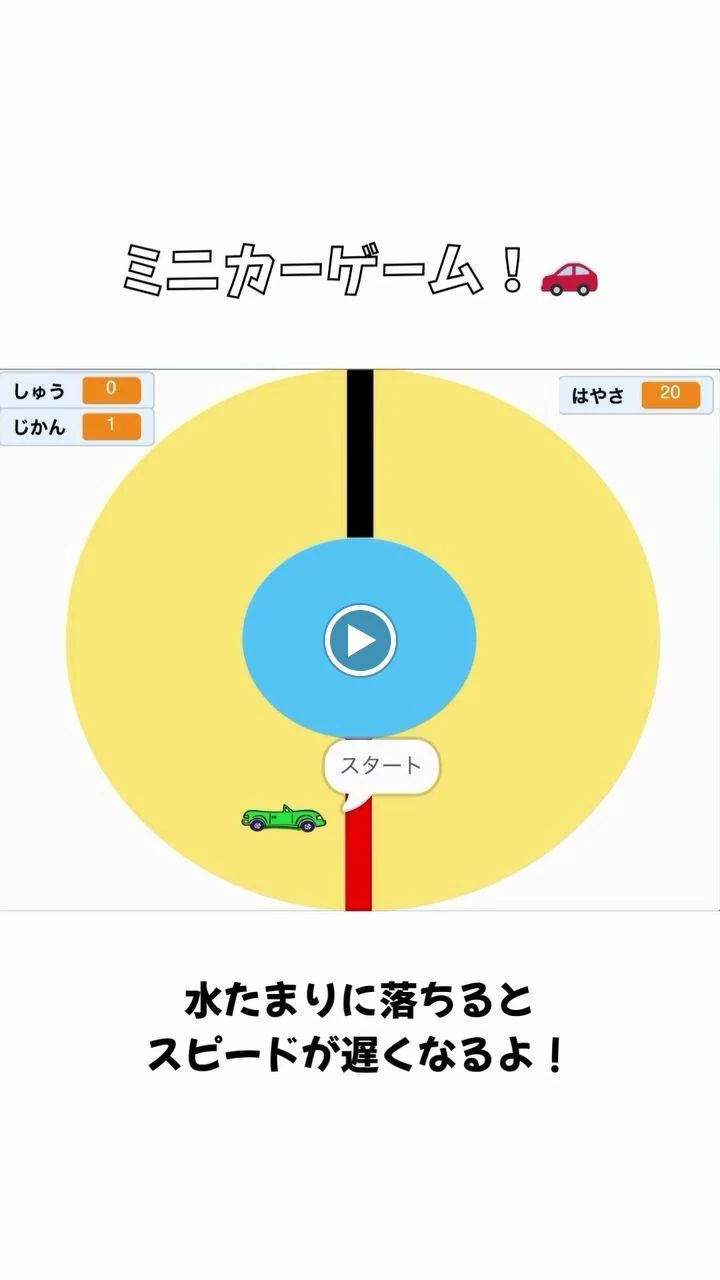Tap the スタート speech bubble
Screen dimensions: 720x1280
click(382, 765)
